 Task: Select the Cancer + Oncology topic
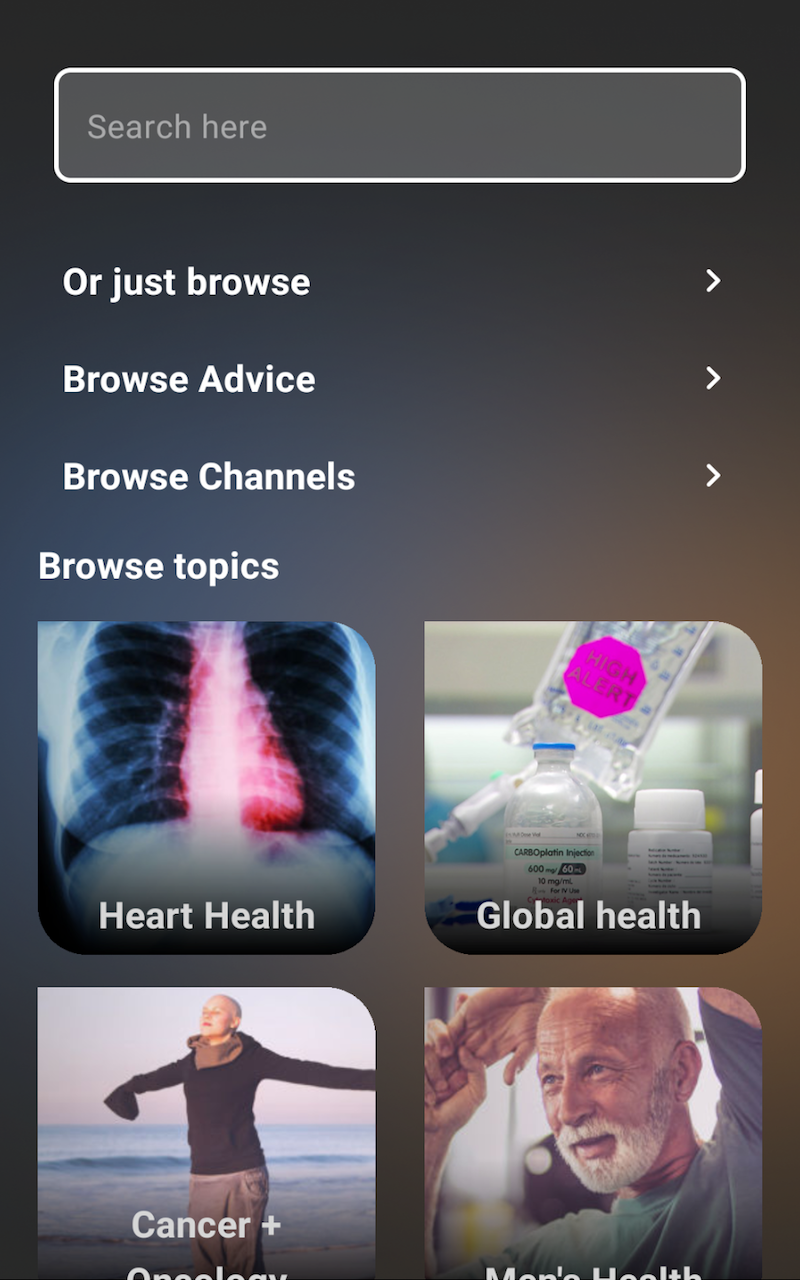click(206, 1130)
